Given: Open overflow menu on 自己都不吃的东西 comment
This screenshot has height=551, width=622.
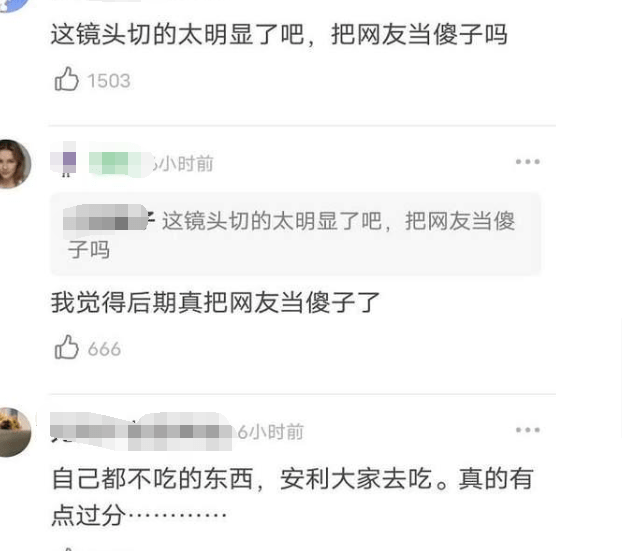Looking at the screenshot, I should pyautogui.click(x=527, y=430).
